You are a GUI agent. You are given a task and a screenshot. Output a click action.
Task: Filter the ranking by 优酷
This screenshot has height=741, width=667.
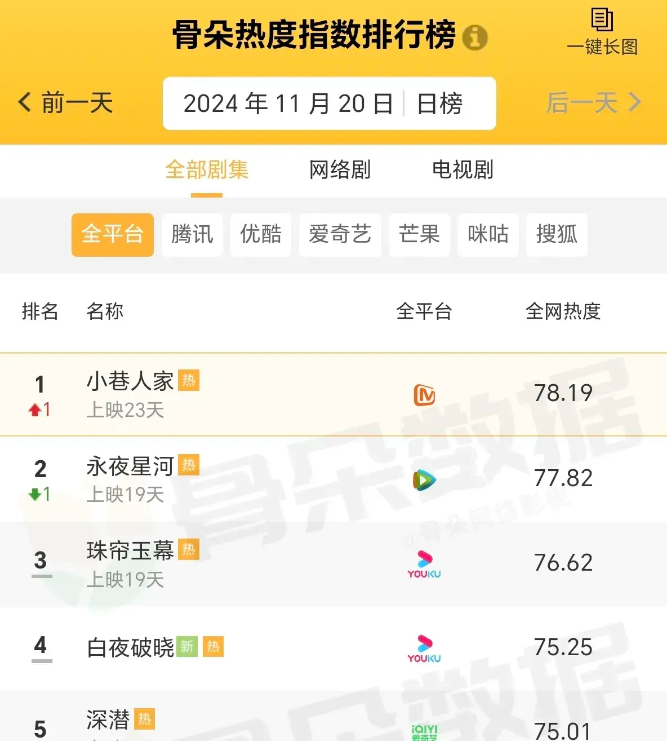(261, 234)
